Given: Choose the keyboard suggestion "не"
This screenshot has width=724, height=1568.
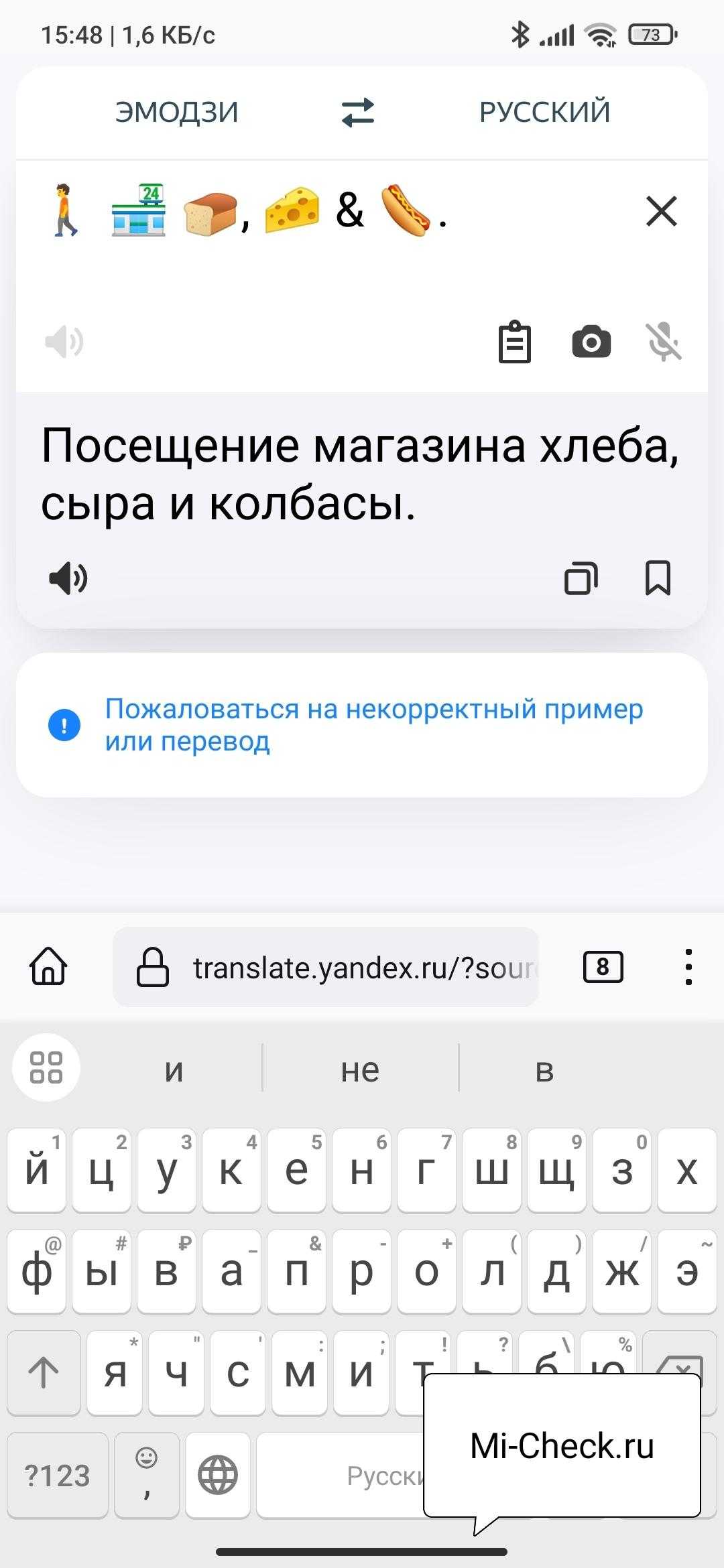Looking at the screenshot, I should point(360,1070).
